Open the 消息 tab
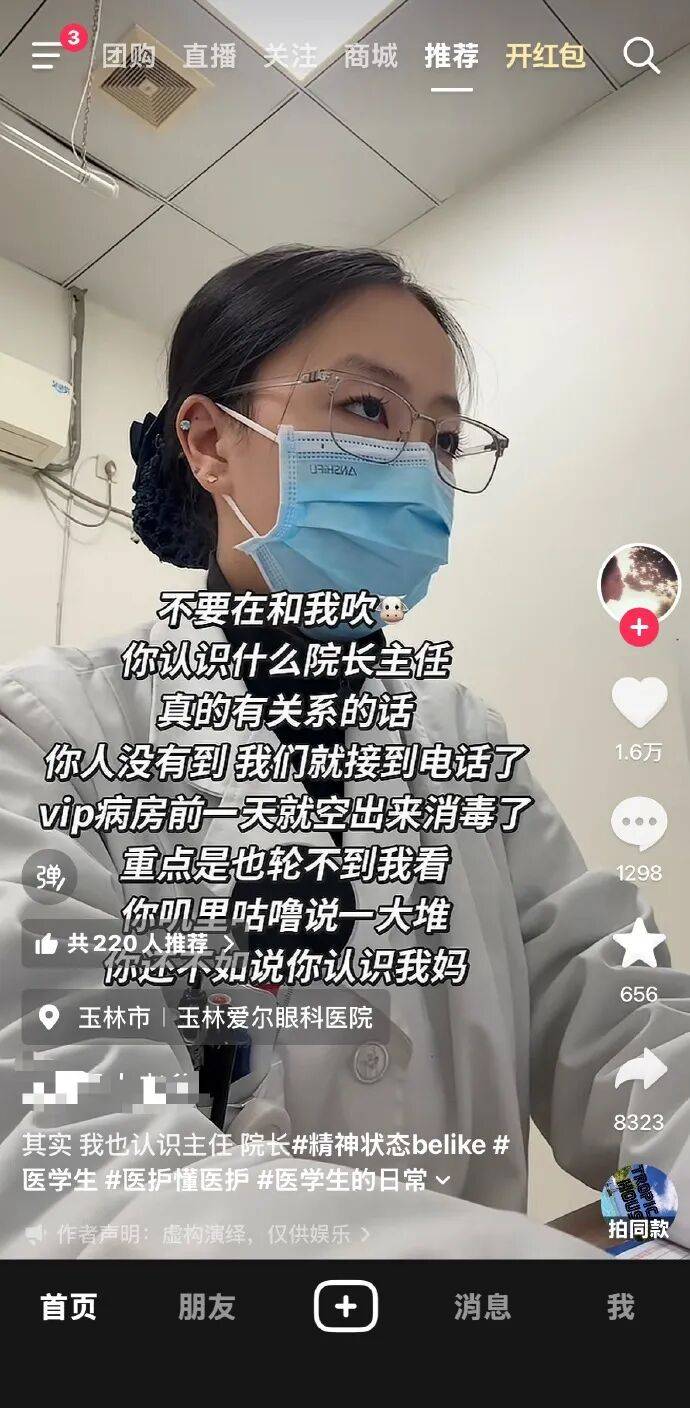The height and width of the screenshot is (1408, 690). tap(482, 1306)
